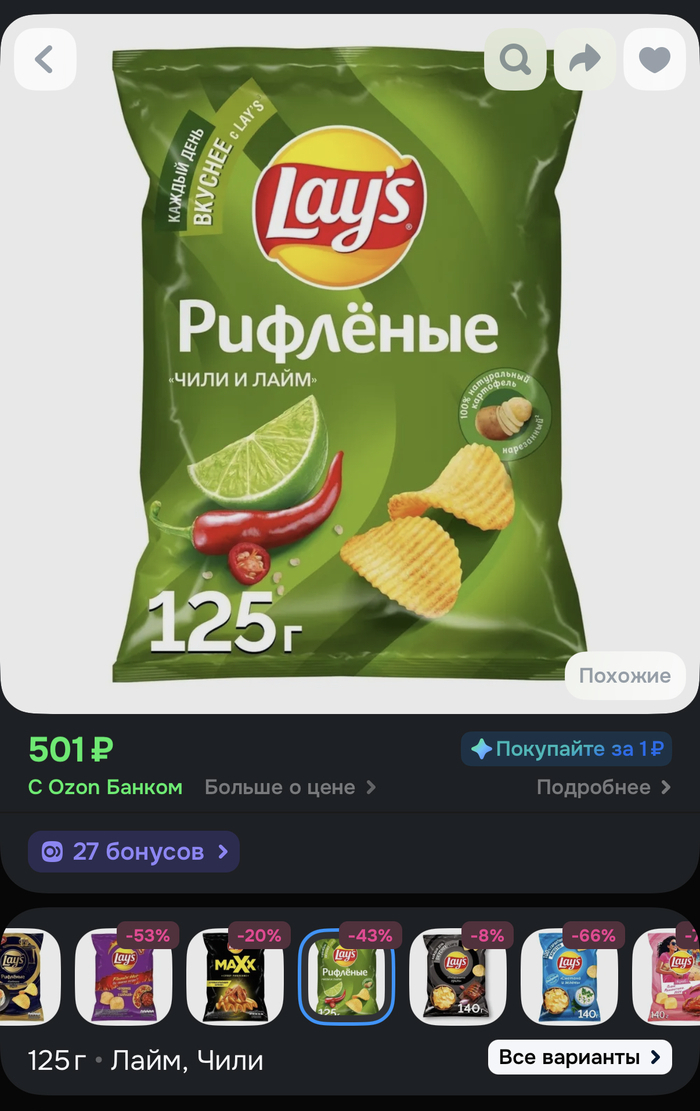Select the blue Lay's variant with -66%
The height and width of the screenshot is (1111, 700).
click(569, 976)
